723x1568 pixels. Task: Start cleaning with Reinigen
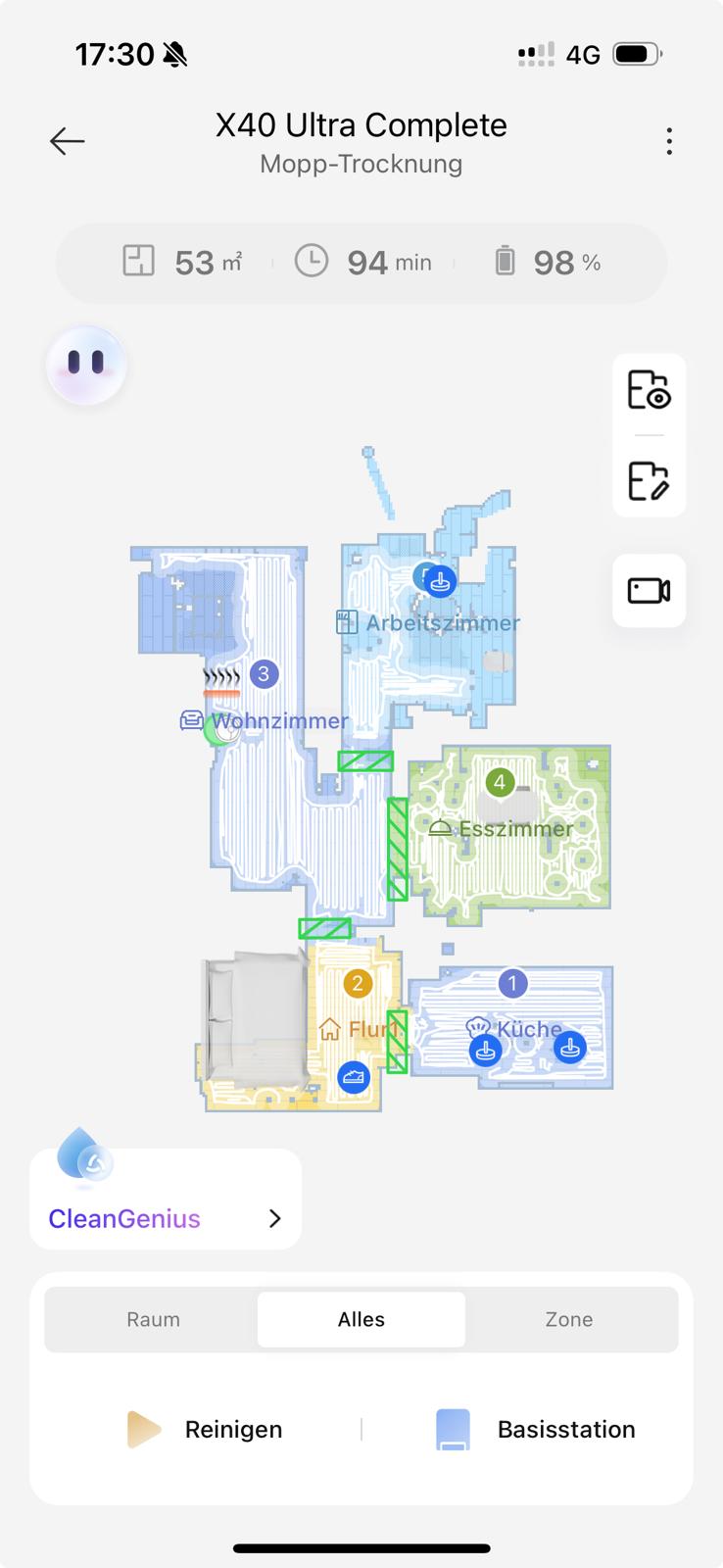click(206, 1429)
